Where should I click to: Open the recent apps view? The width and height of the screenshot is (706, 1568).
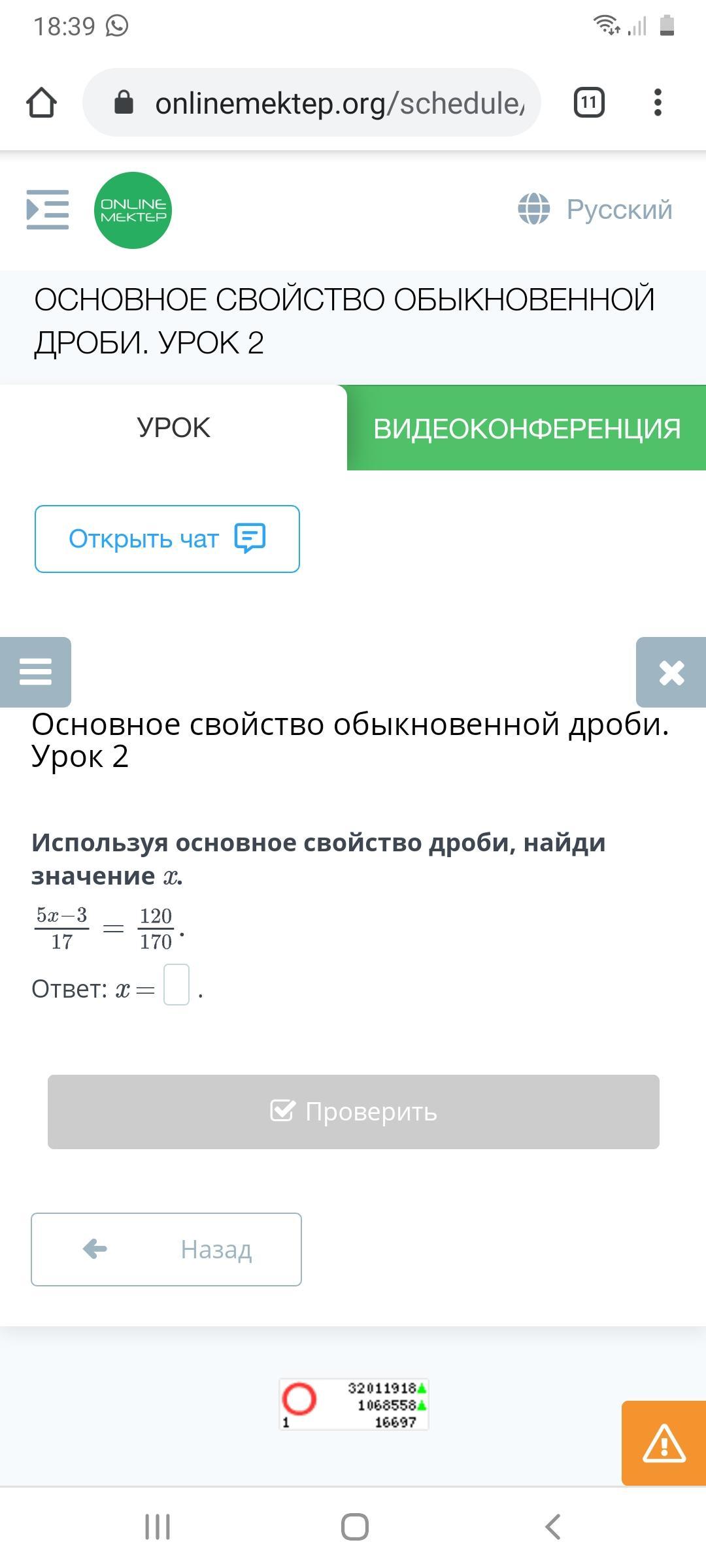pyautogui.click(x=158, y=1527)
